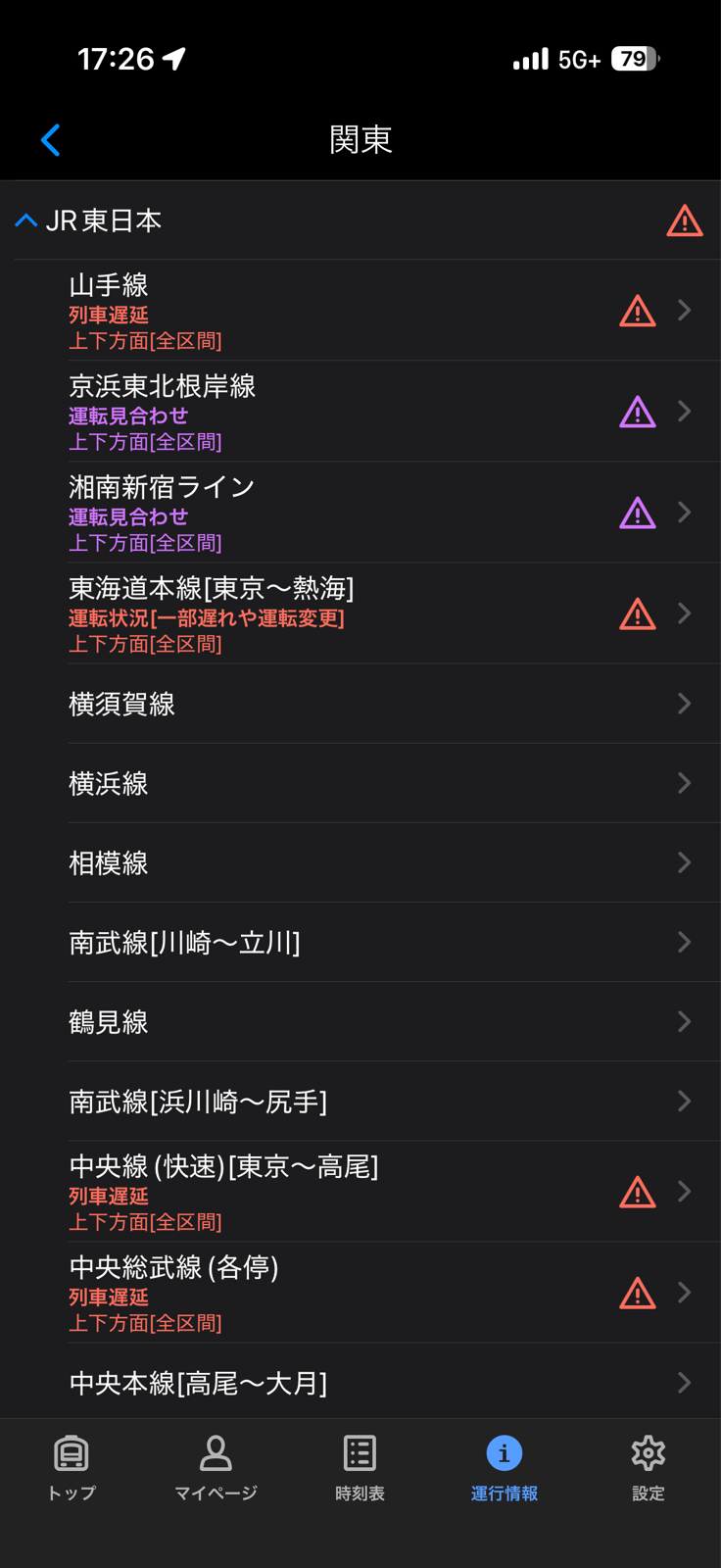Collapse the JR東日本 section

point(88,221)
